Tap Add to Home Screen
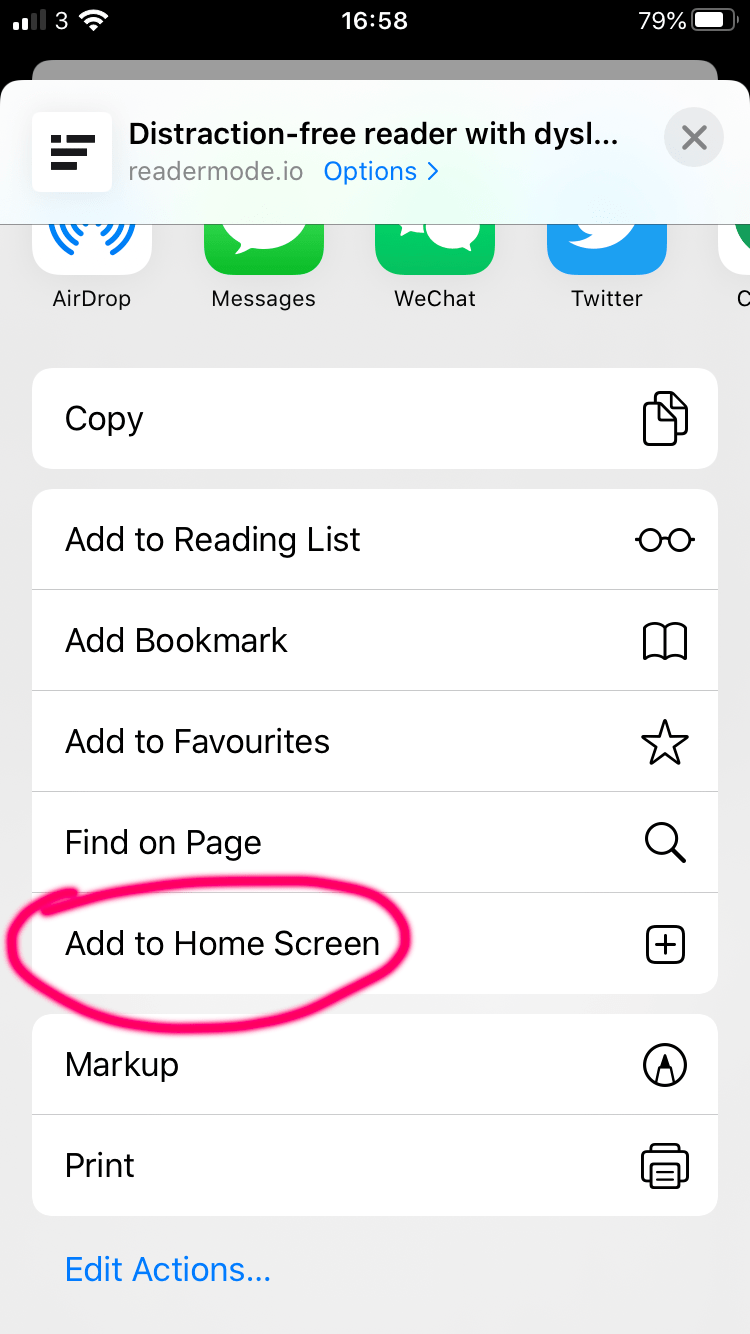Viewport: 750px width, 1334px height. click(x=375, y=944)
